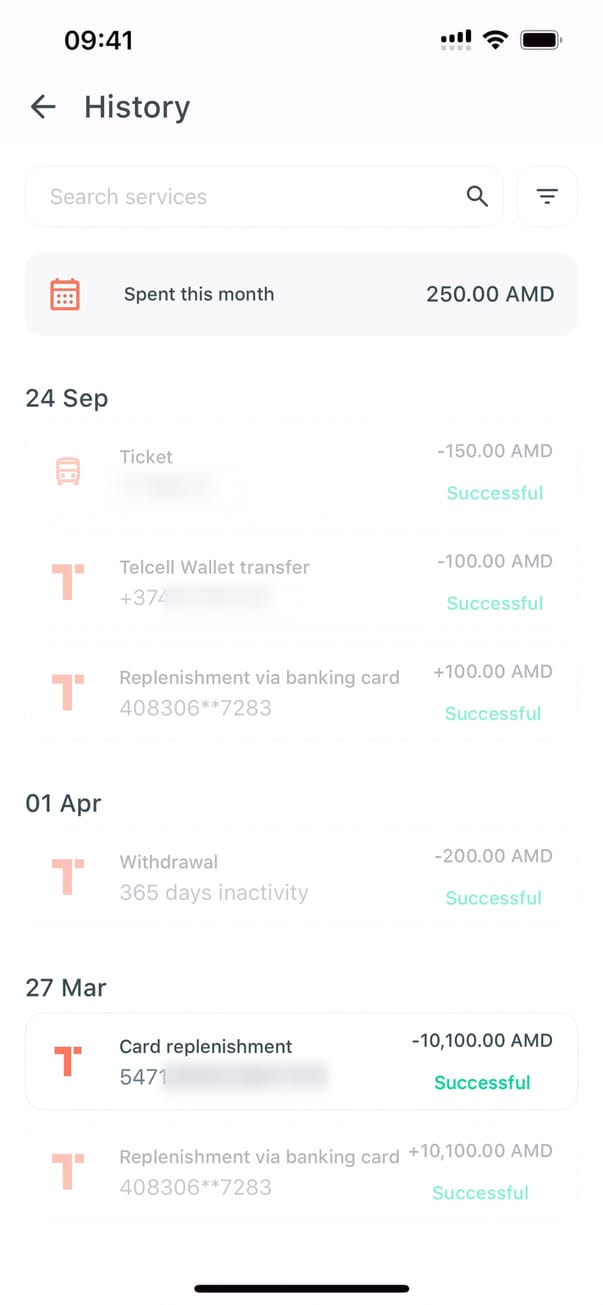Go back from the History screen

(x=43, y=107)
